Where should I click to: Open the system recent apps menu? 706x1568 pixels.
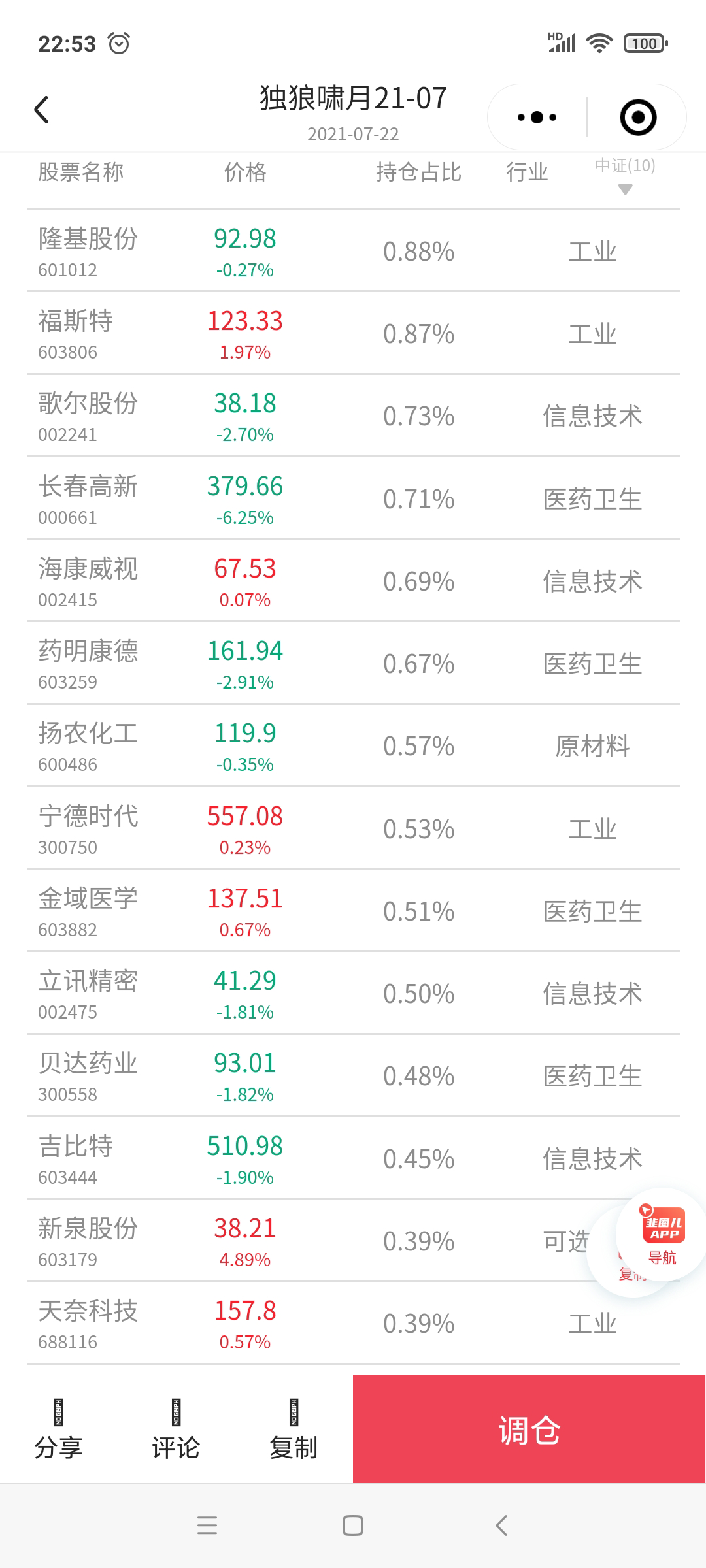pyautogui.click(x=207, y=1526)
